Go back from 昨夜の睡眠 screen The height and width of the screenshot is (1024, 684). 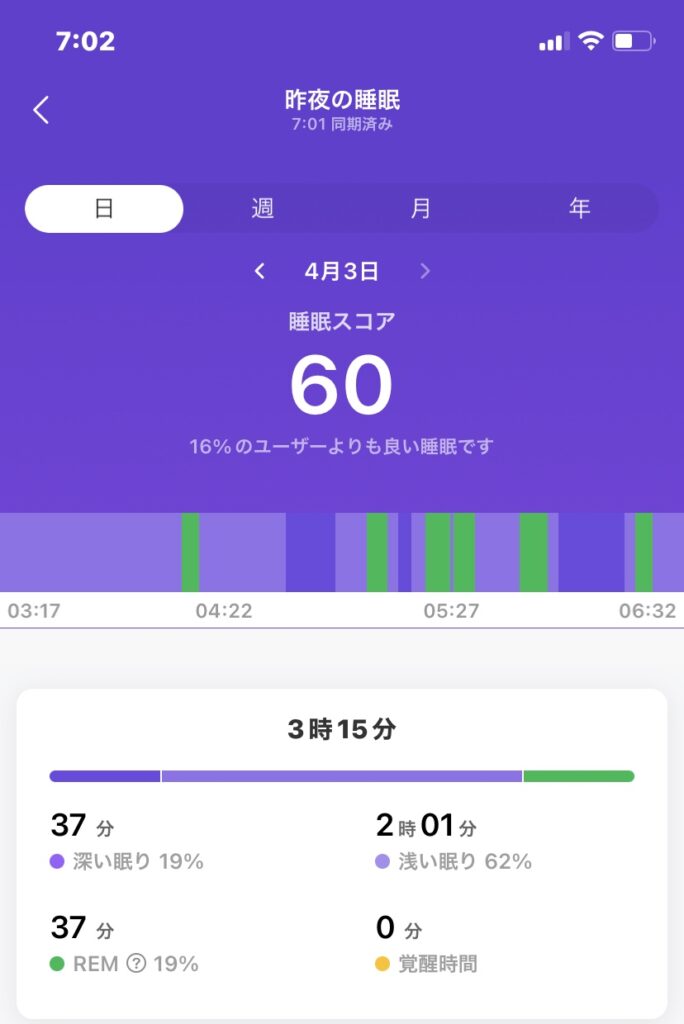click(x=41, y=110)
